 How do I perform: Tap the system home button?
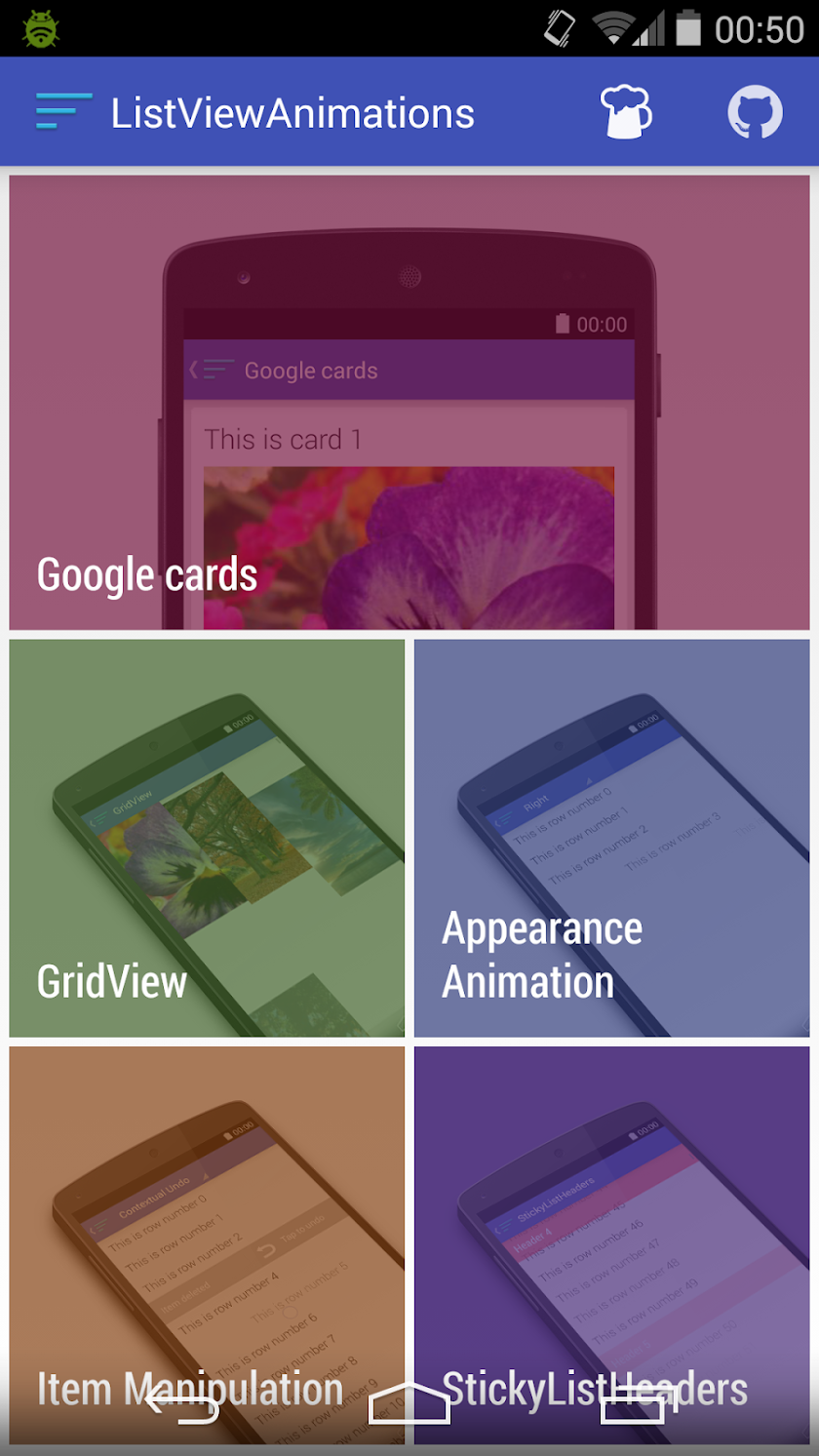[x=409, y=1404]
